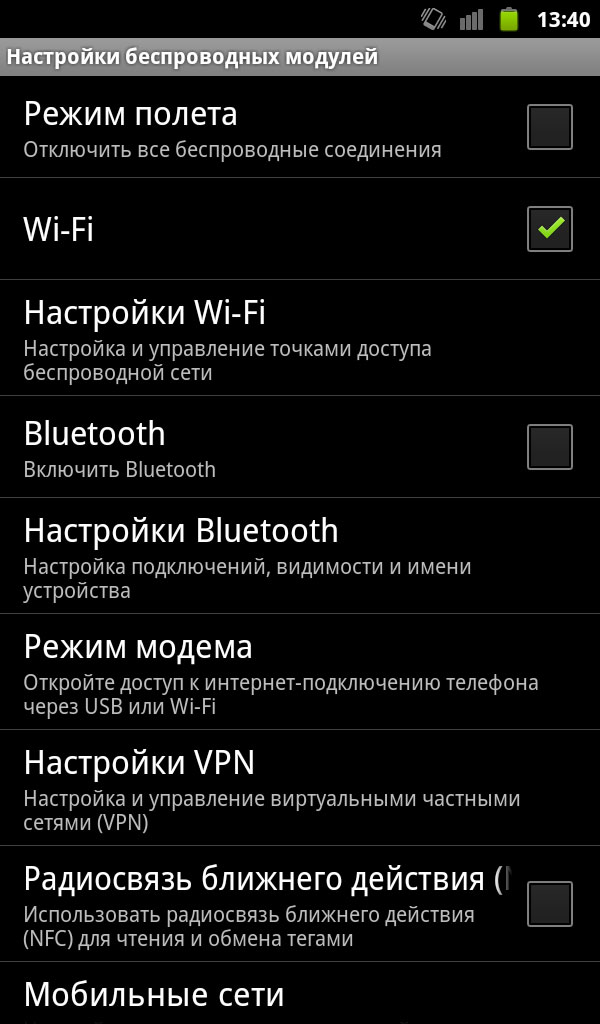600x1024 pixels.
Task: Open Настройки VPN
Action: pyautogui.click(x=300, y=788)
